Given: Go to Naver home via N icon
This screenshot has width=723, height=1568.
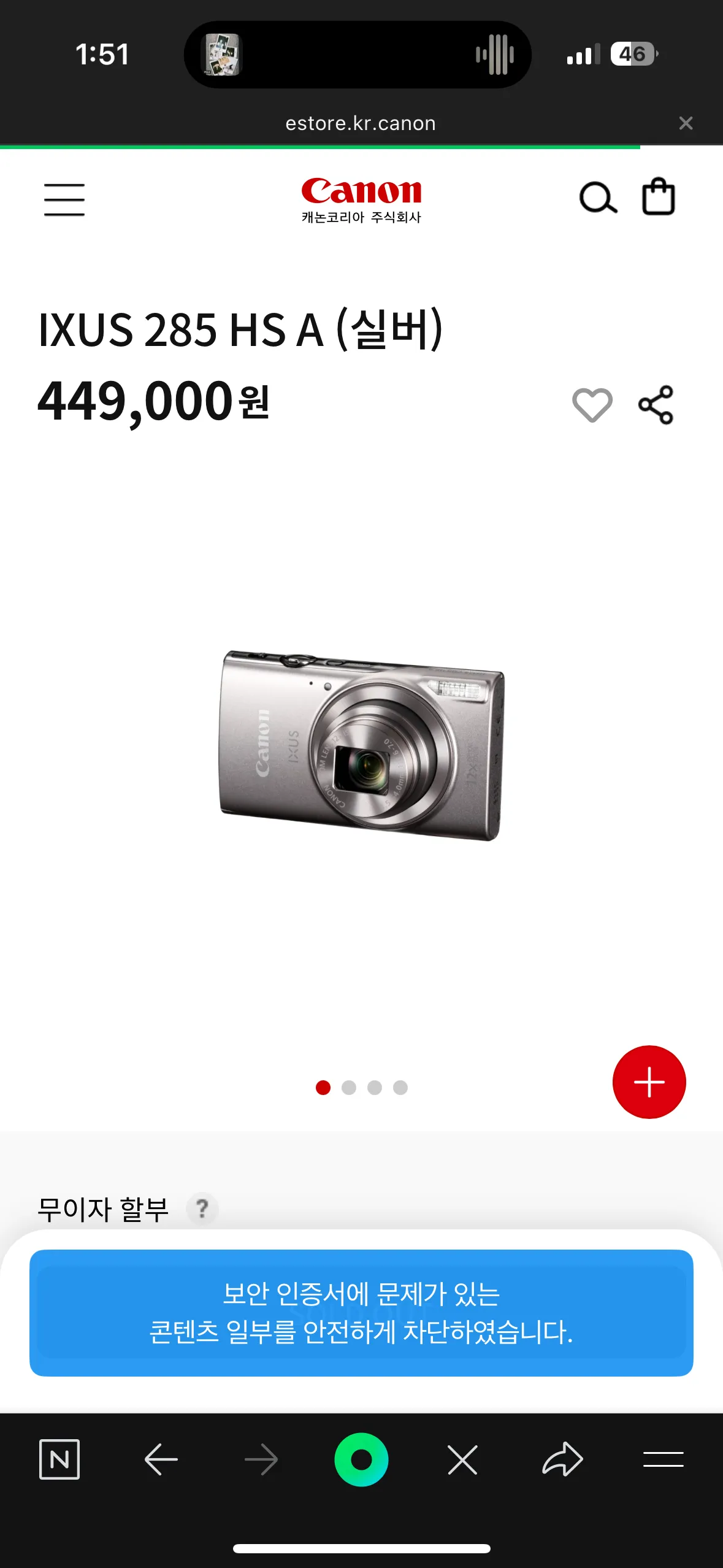Looking at the screenshot, I should tap(59, 1459).
